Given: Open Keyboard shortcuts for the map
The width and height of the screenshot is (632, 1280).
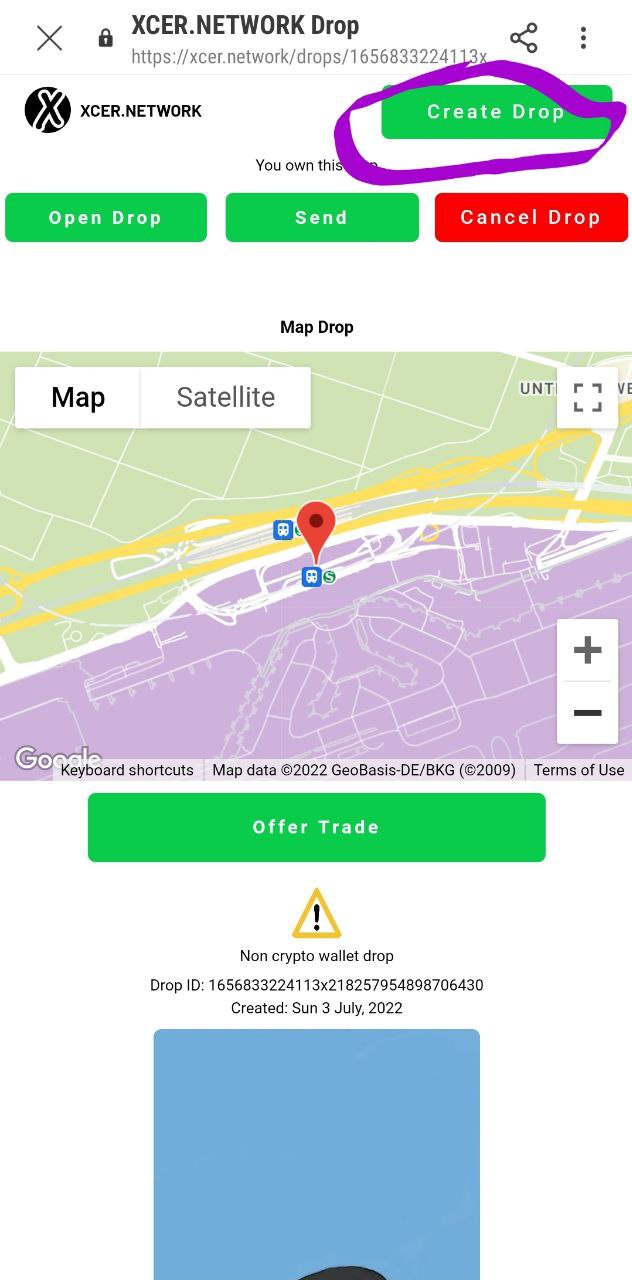Looking at the screenshot, I should [127, 770].
